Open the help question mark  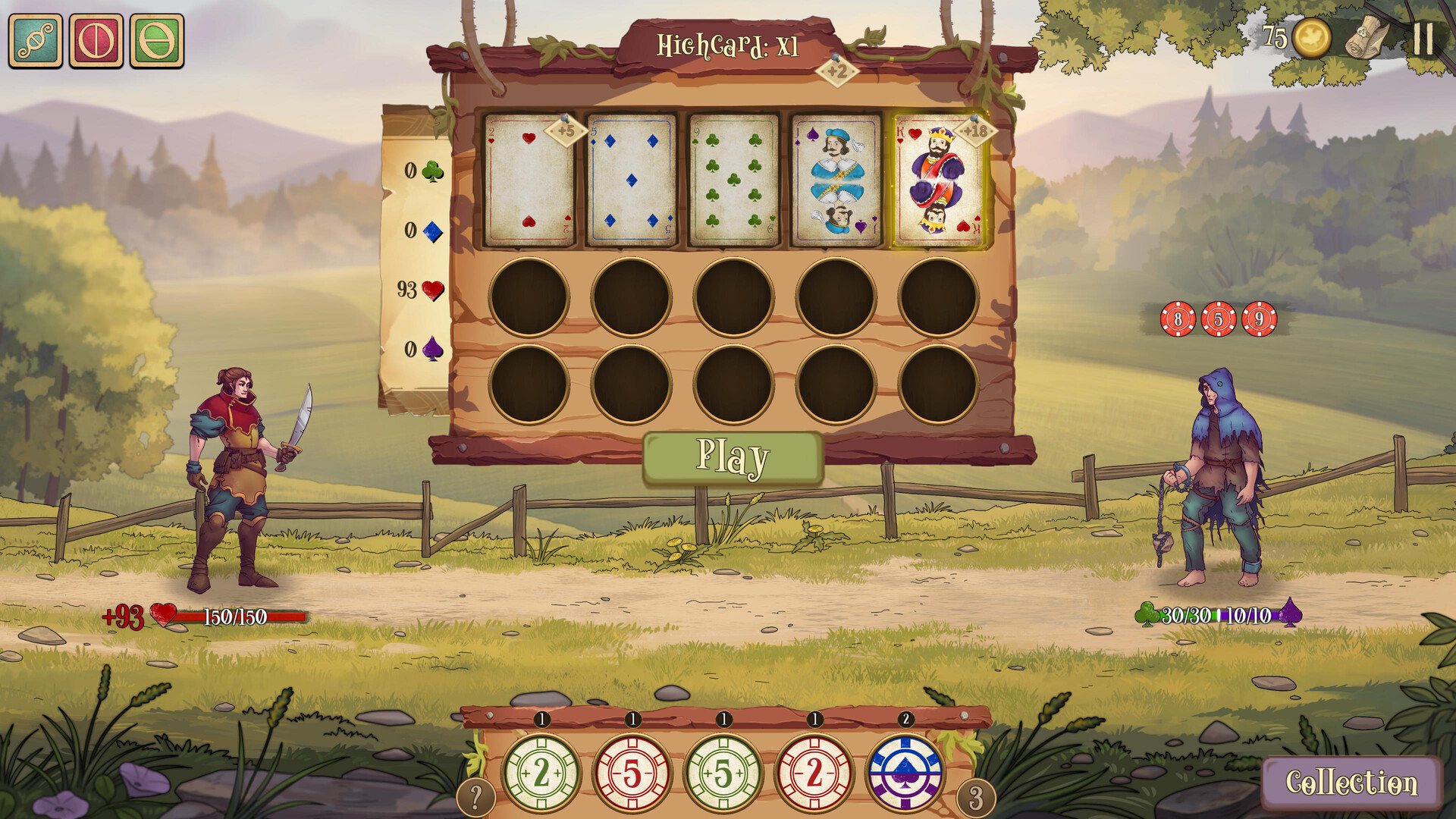(x=476, y=798)
